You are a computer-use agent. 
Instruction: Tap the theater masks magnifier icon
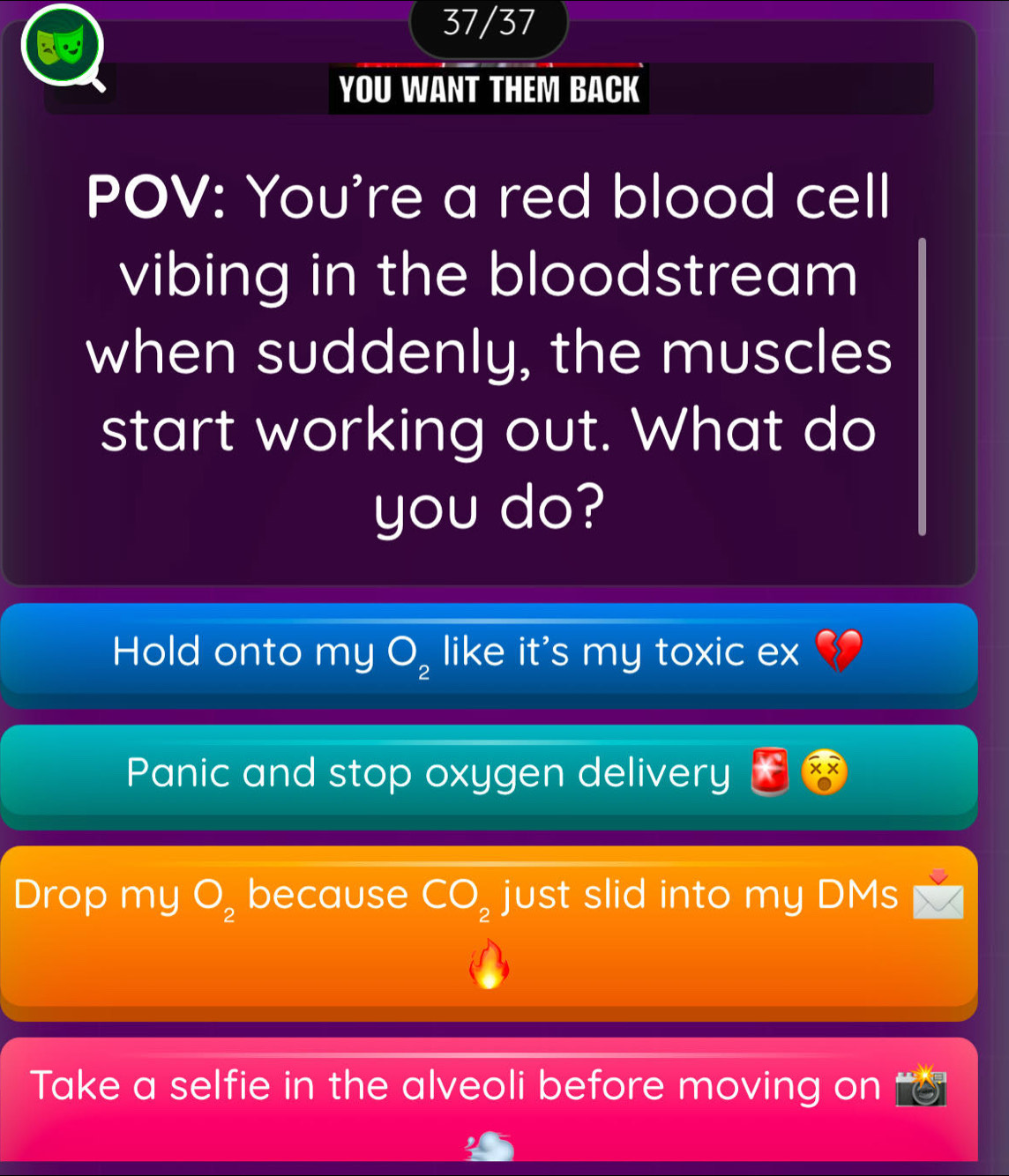64,46
